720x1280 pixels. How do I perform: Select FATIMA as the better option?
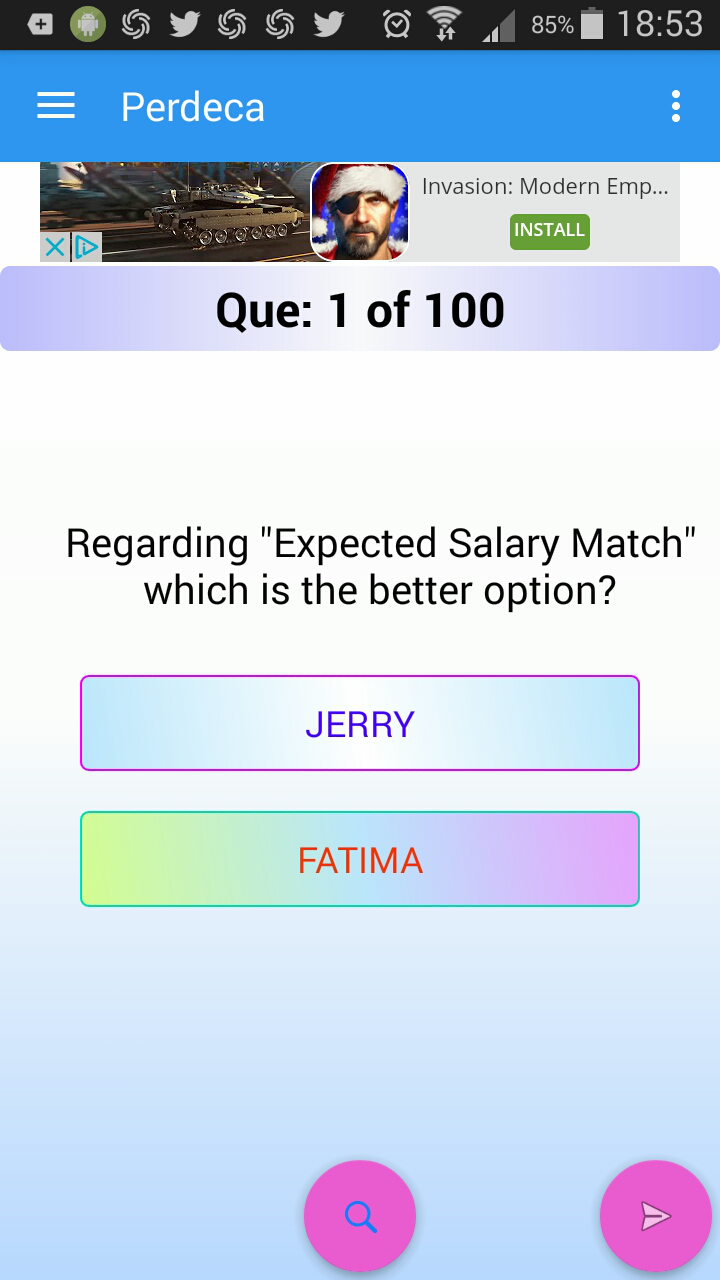[x=360, y=858]
